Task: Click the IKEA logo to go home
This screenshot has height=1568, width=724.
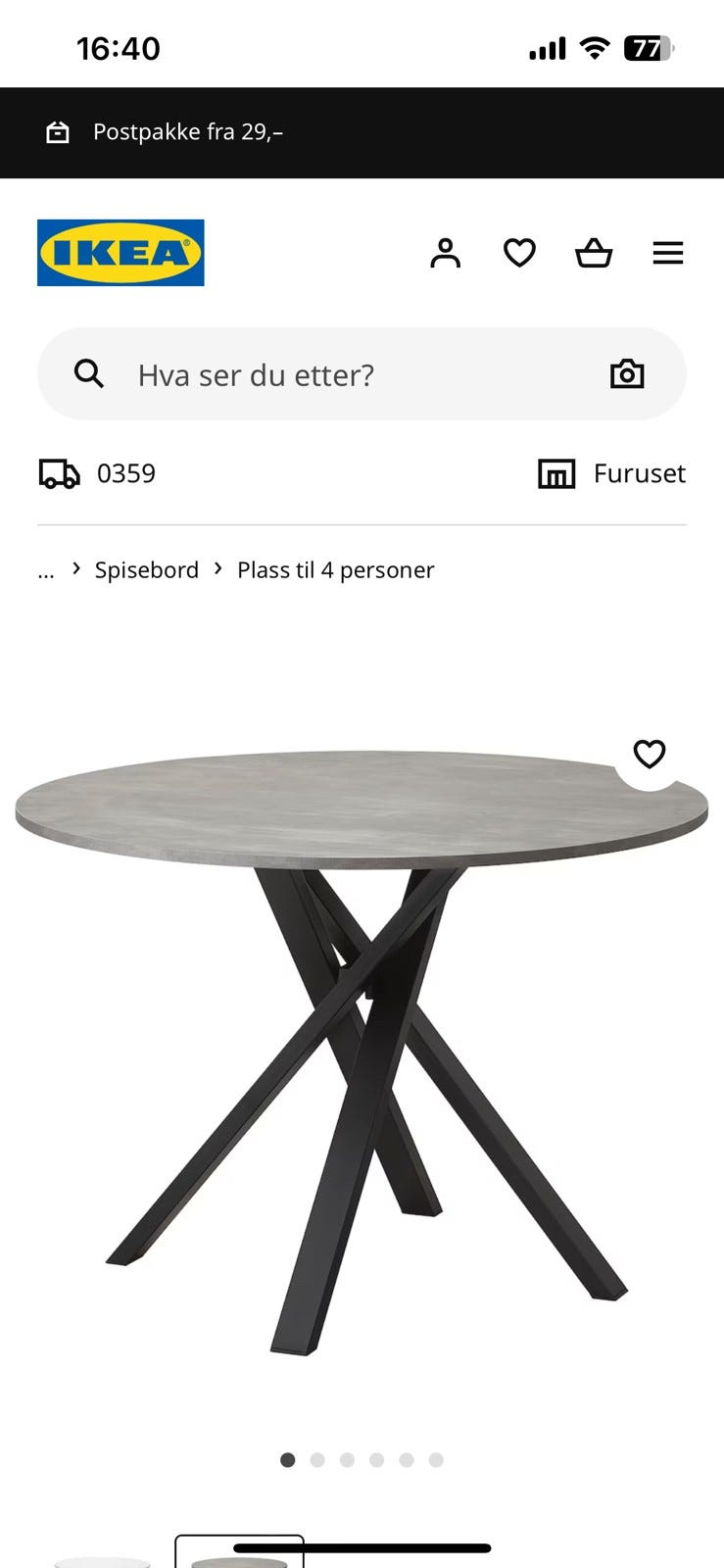Action: coord(121,252)
